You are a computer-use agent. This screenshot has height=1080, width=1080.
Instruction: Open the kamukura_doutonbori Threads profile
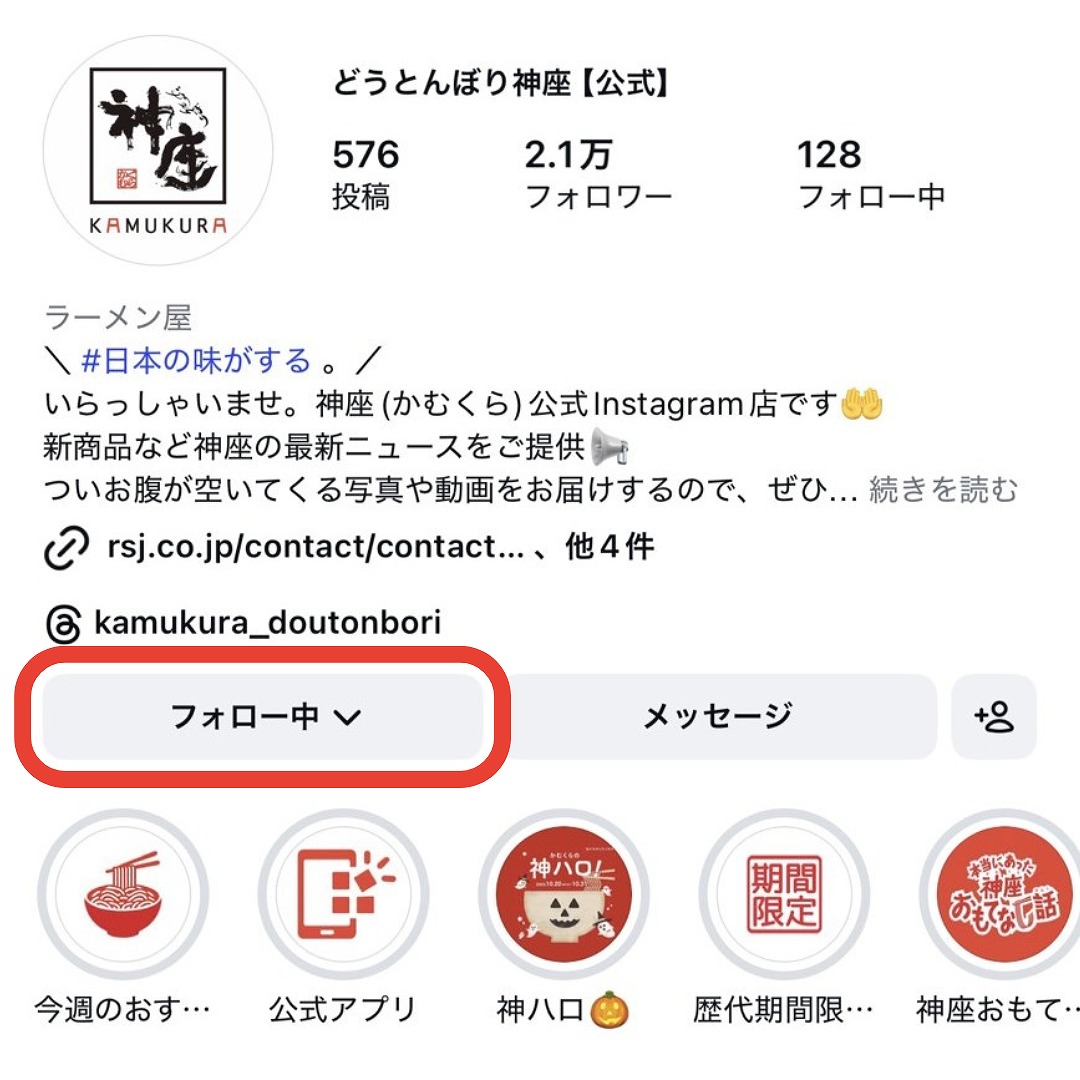[x=266, y=624]
